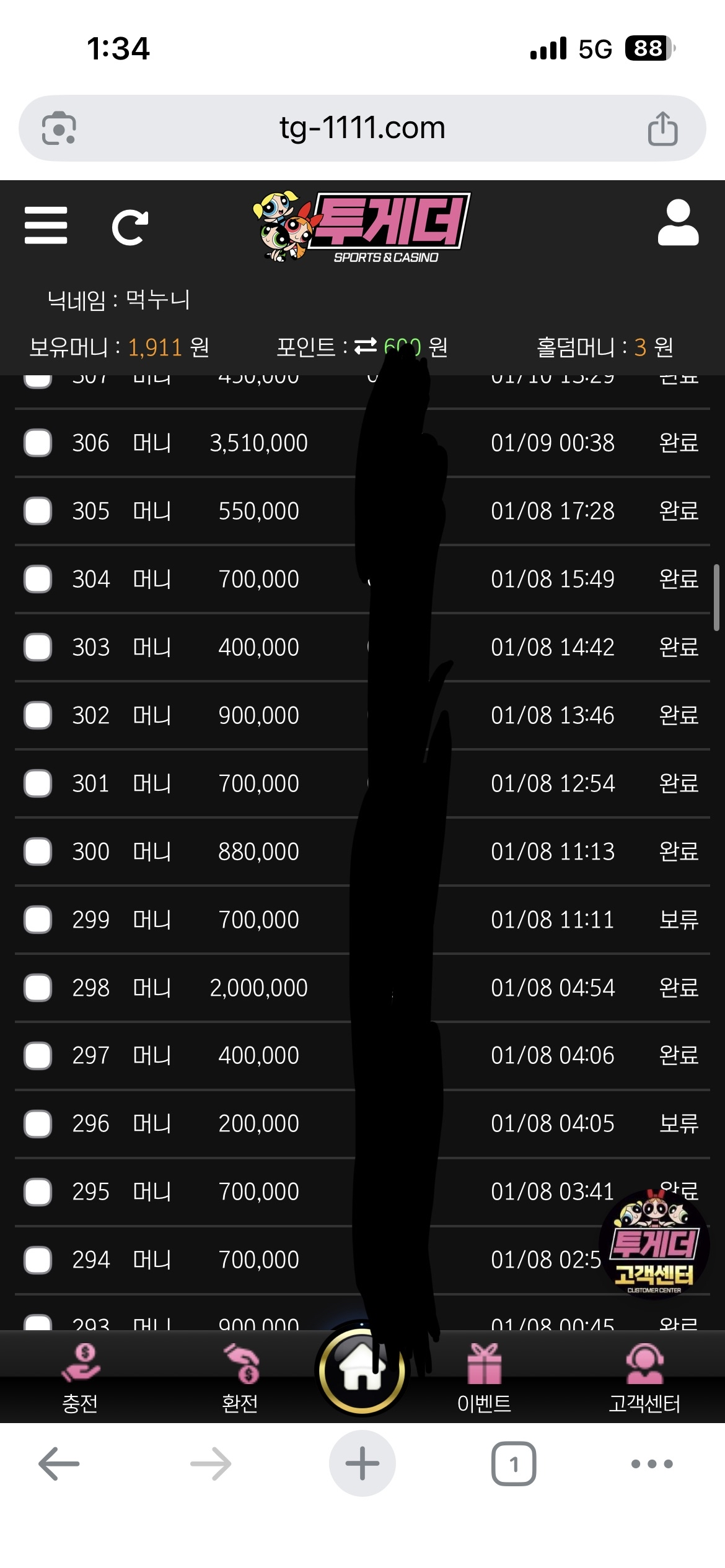Select the checkbox for entry 296
Screen dimensions: 725x1568
tap(38, 1123)
